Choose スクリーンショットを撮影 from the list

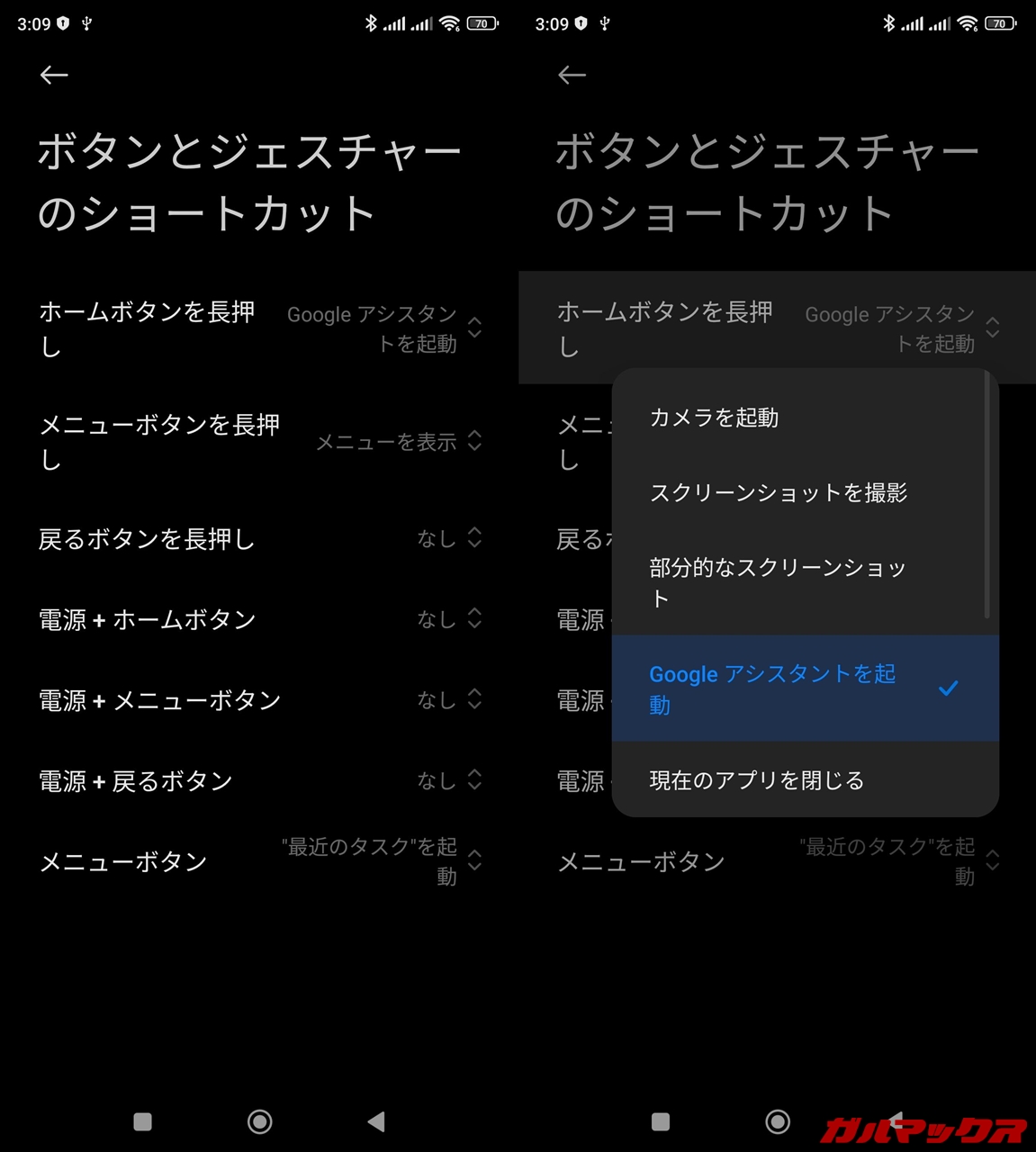point(778,492)
